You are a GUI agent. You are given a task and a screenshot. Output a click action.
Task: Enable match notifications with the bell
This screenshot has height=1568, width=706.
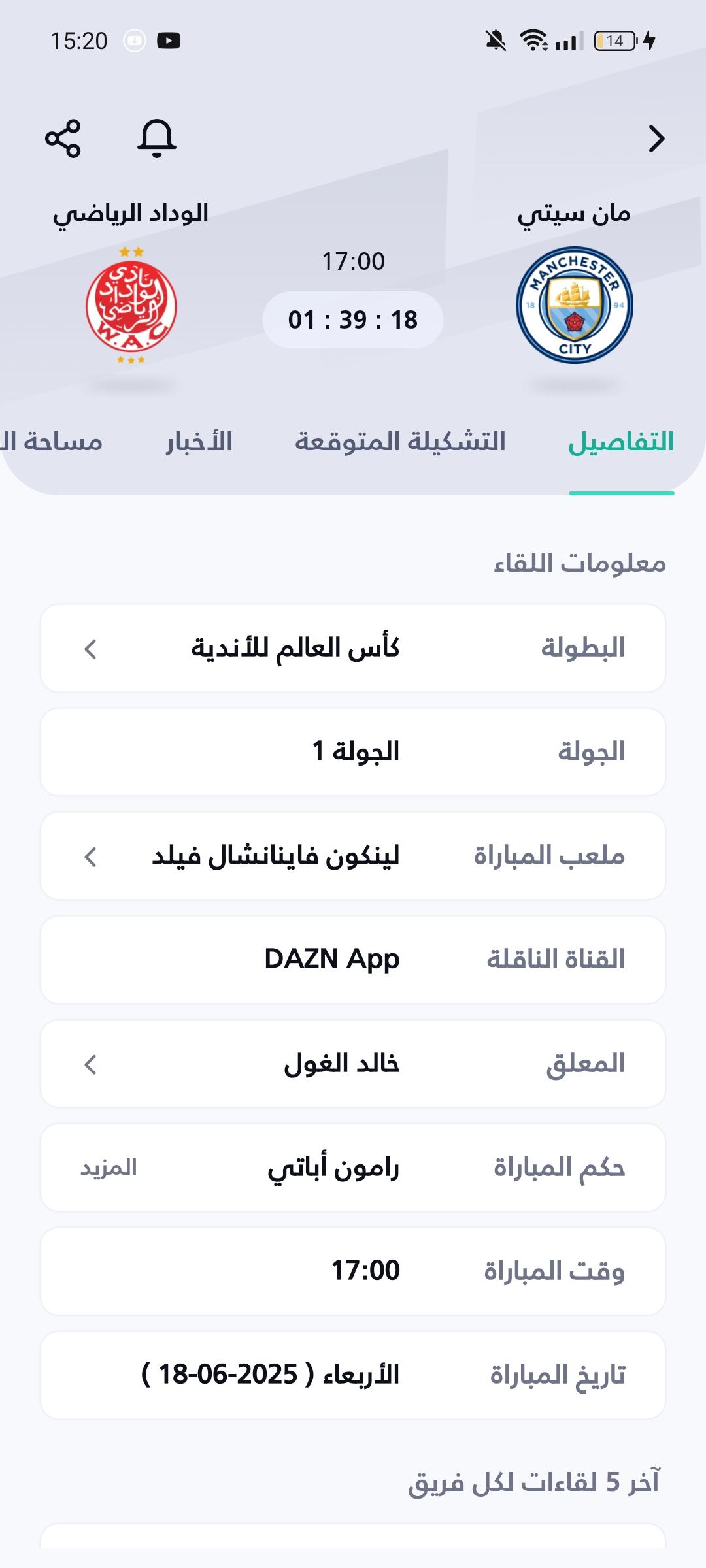(x=157, y=139)
